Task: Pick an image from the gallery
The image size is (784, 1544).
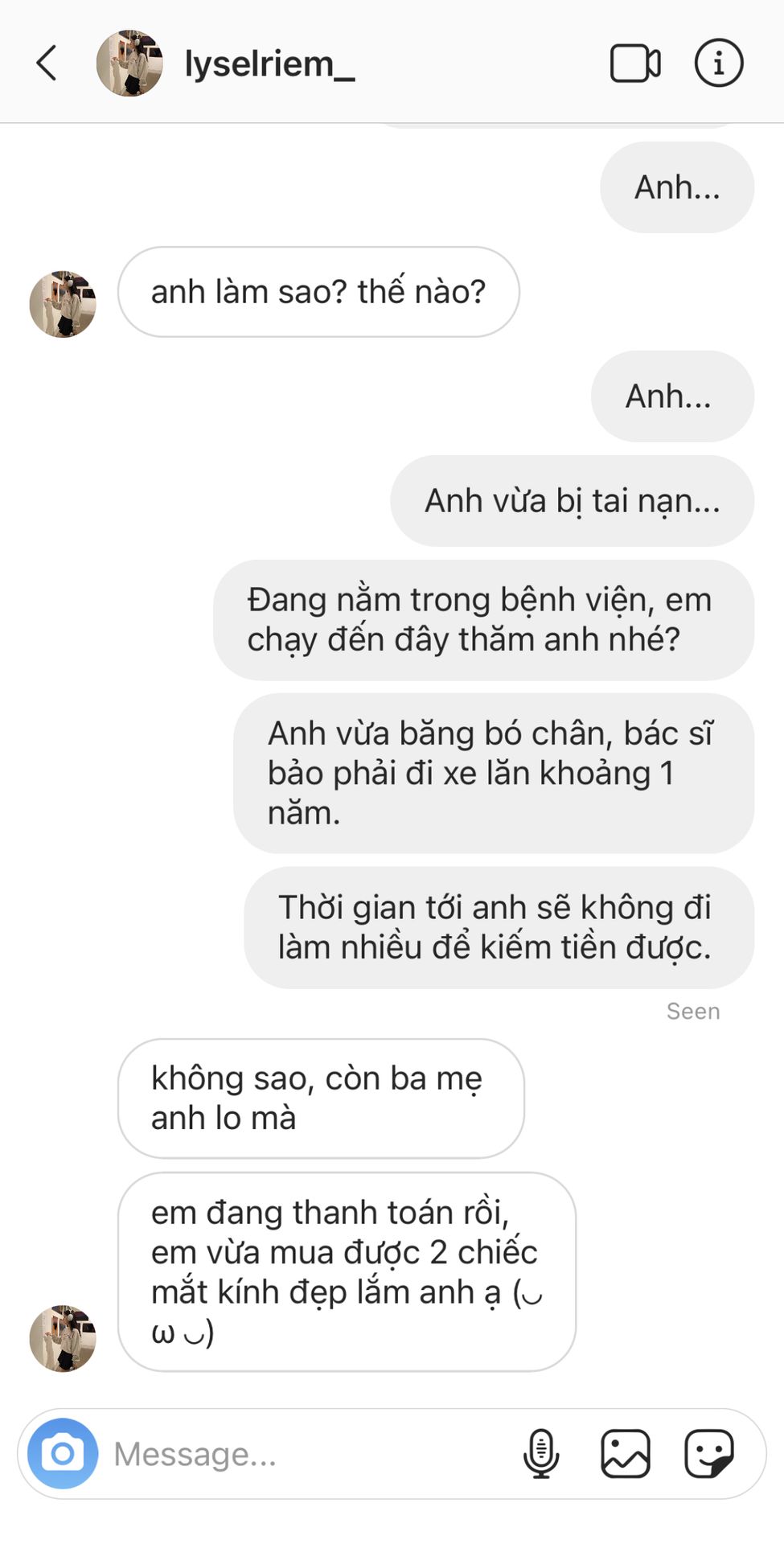Action: coord(626,1453)
